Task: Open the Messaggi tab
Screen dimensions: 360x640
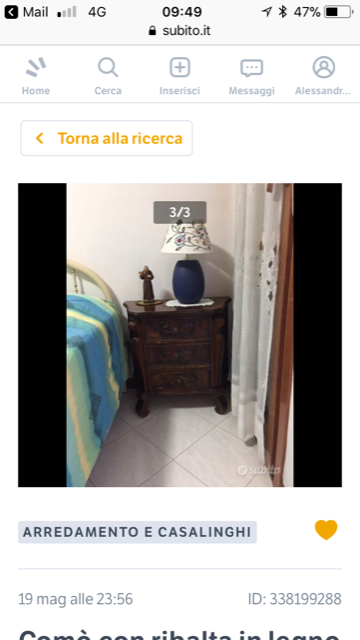Action: [x=251, y=76]
